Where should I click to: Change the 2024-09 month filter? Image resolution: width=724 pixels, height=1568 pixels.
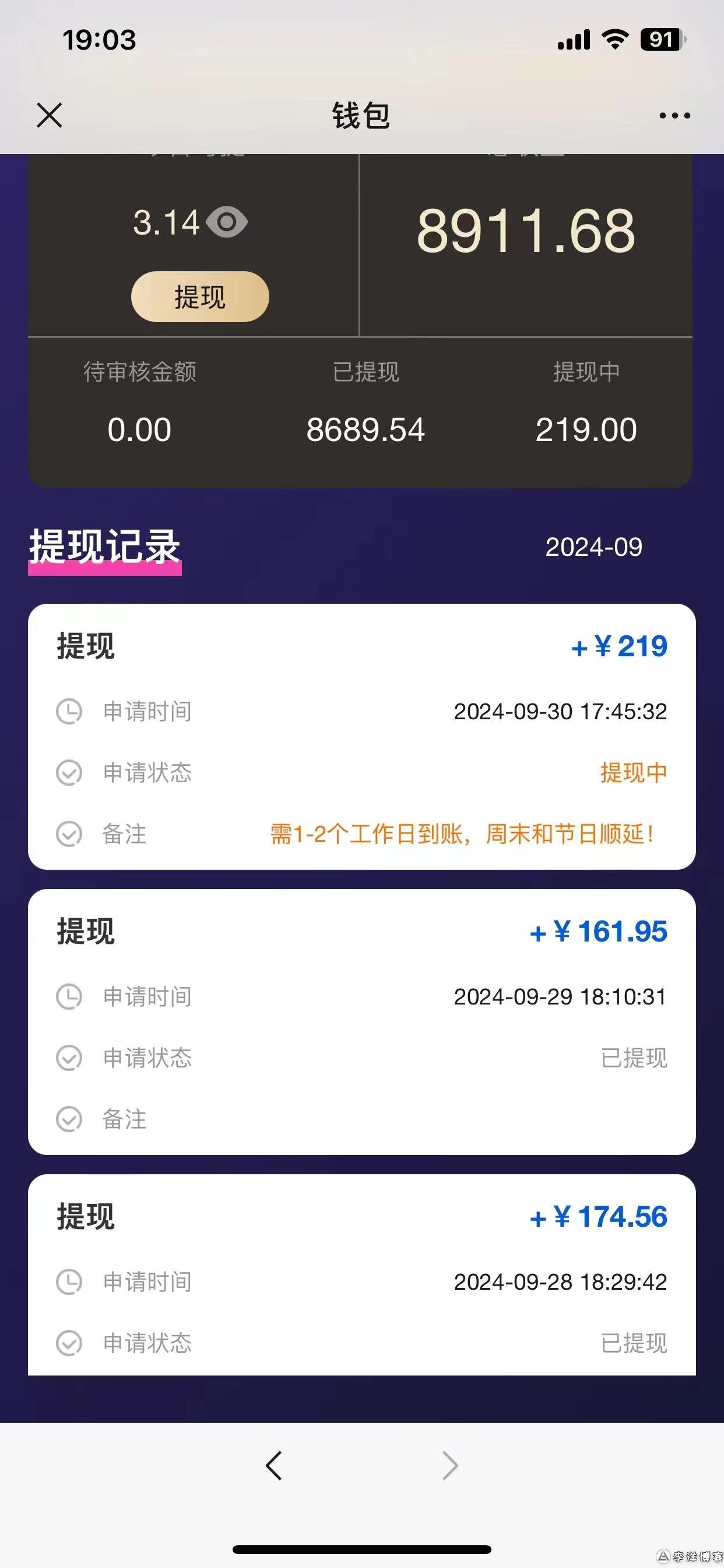(593, 547)
